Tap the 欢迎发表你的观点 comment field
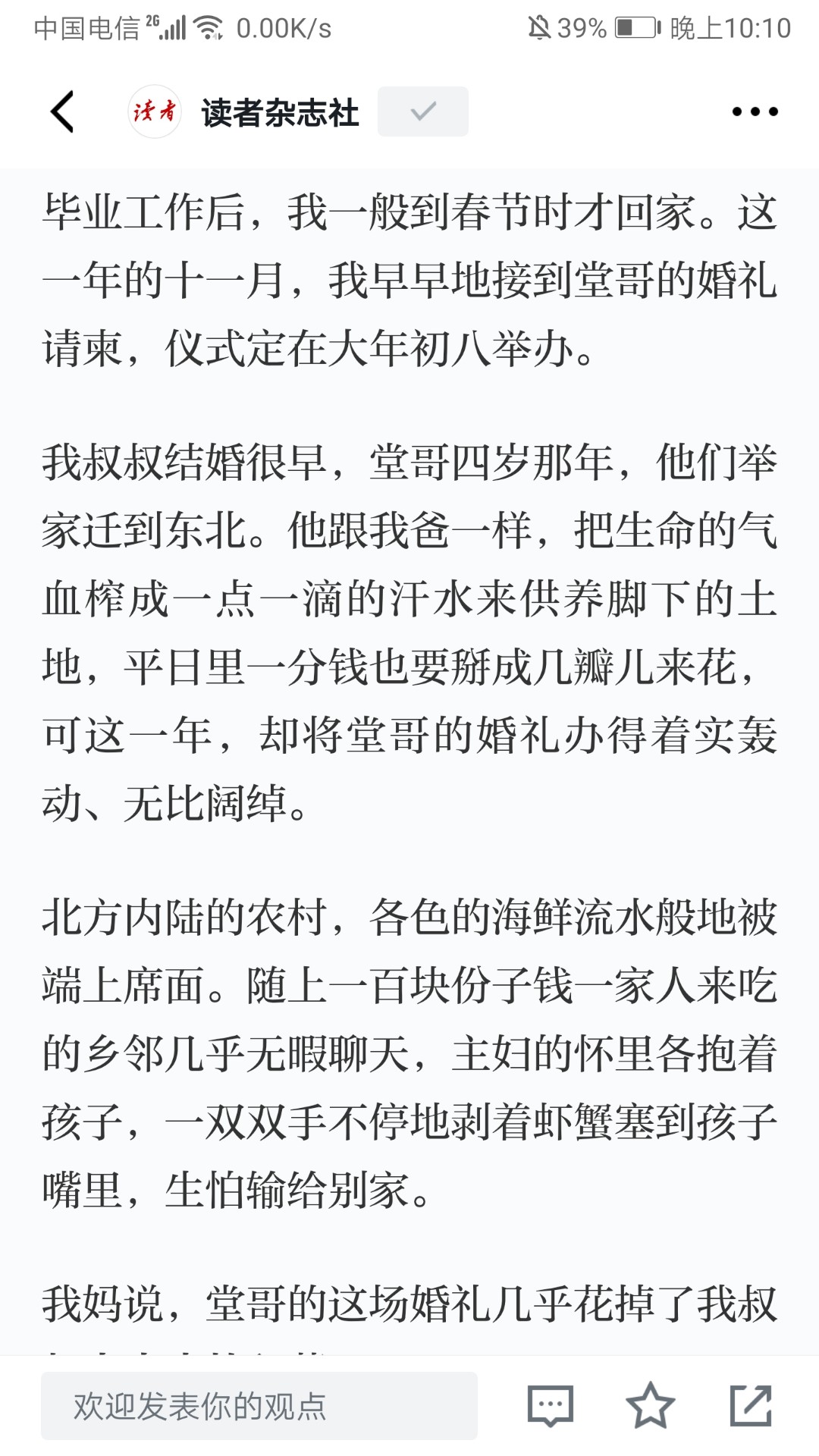Image resolution: width=819 pixels, height=1456 pixels. (x=259, y=1405)
